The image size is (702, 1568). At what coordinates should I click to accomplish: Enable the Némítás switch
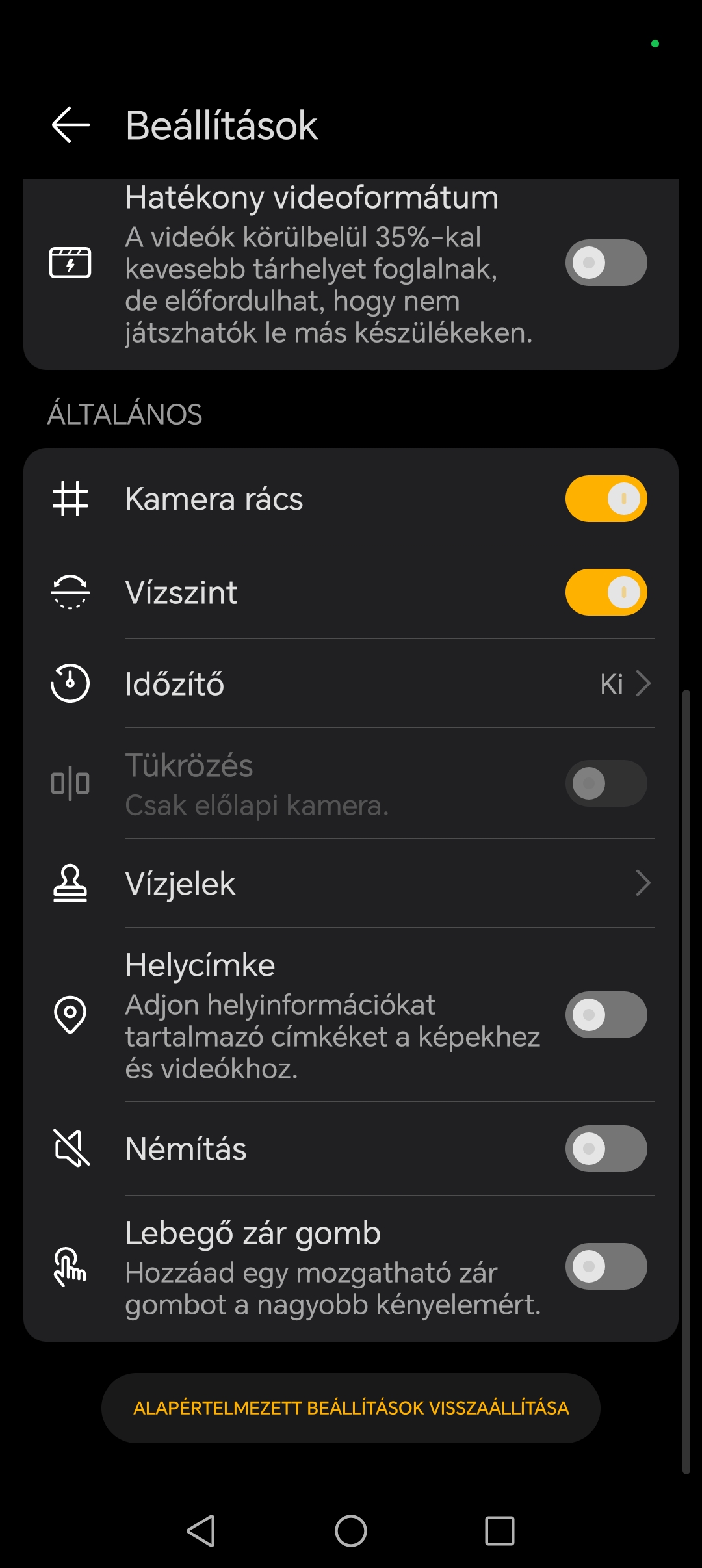tap(606, 1149)
